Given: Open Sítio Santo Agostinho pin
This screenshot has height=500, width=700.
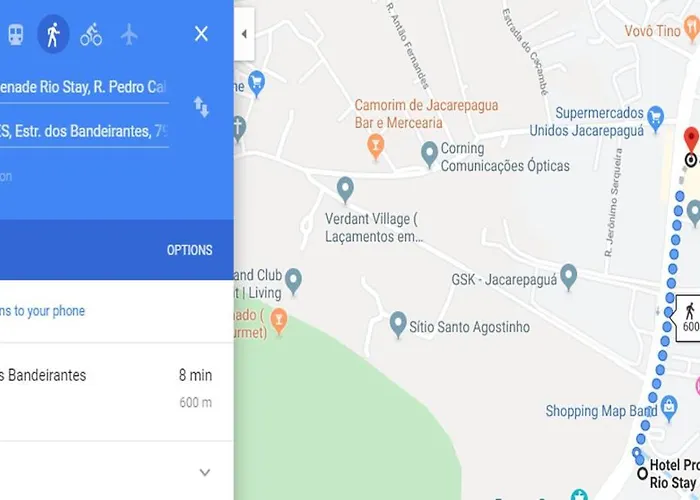Looking at the screenshot, I should (x=398, y=324).
